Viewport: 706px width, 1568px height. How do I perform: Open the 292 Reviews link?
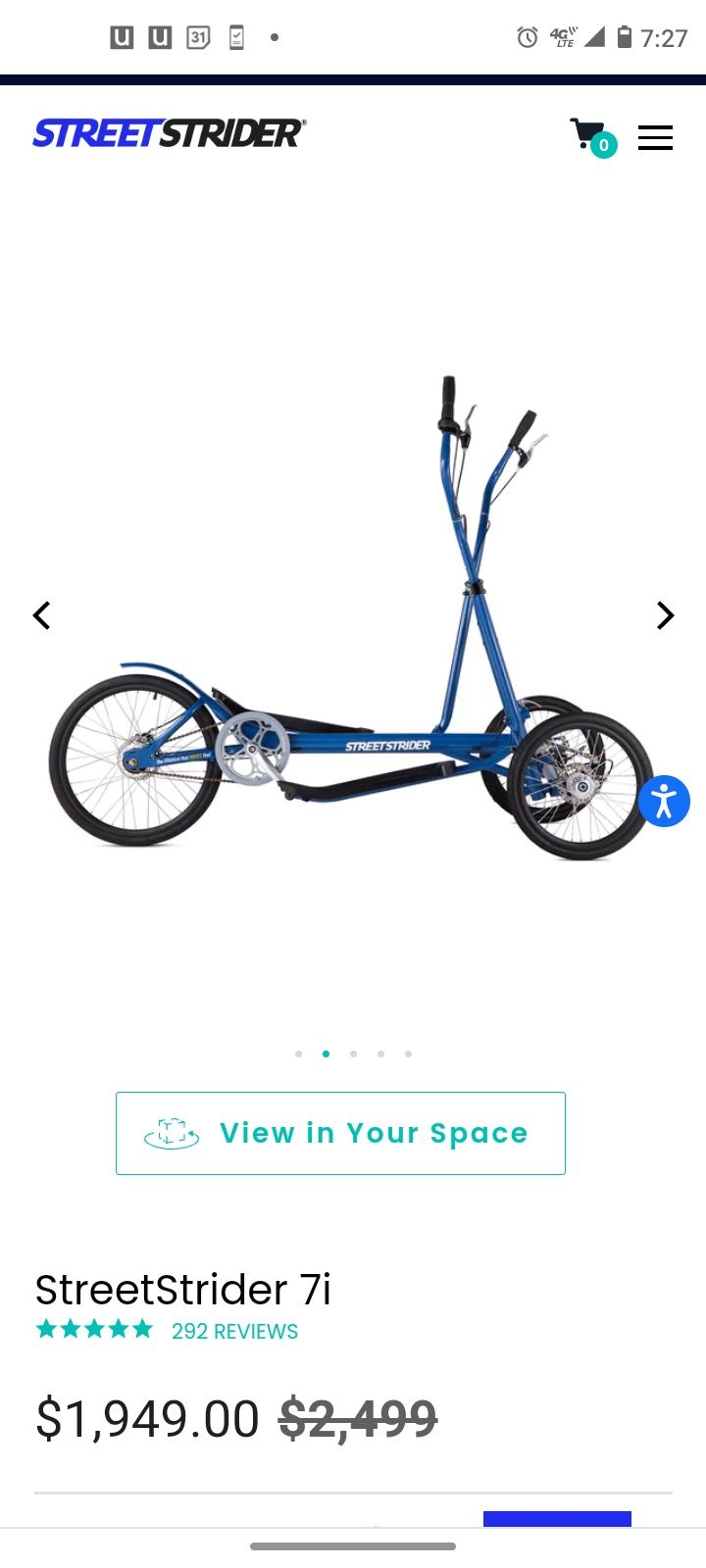[234, 1332]
